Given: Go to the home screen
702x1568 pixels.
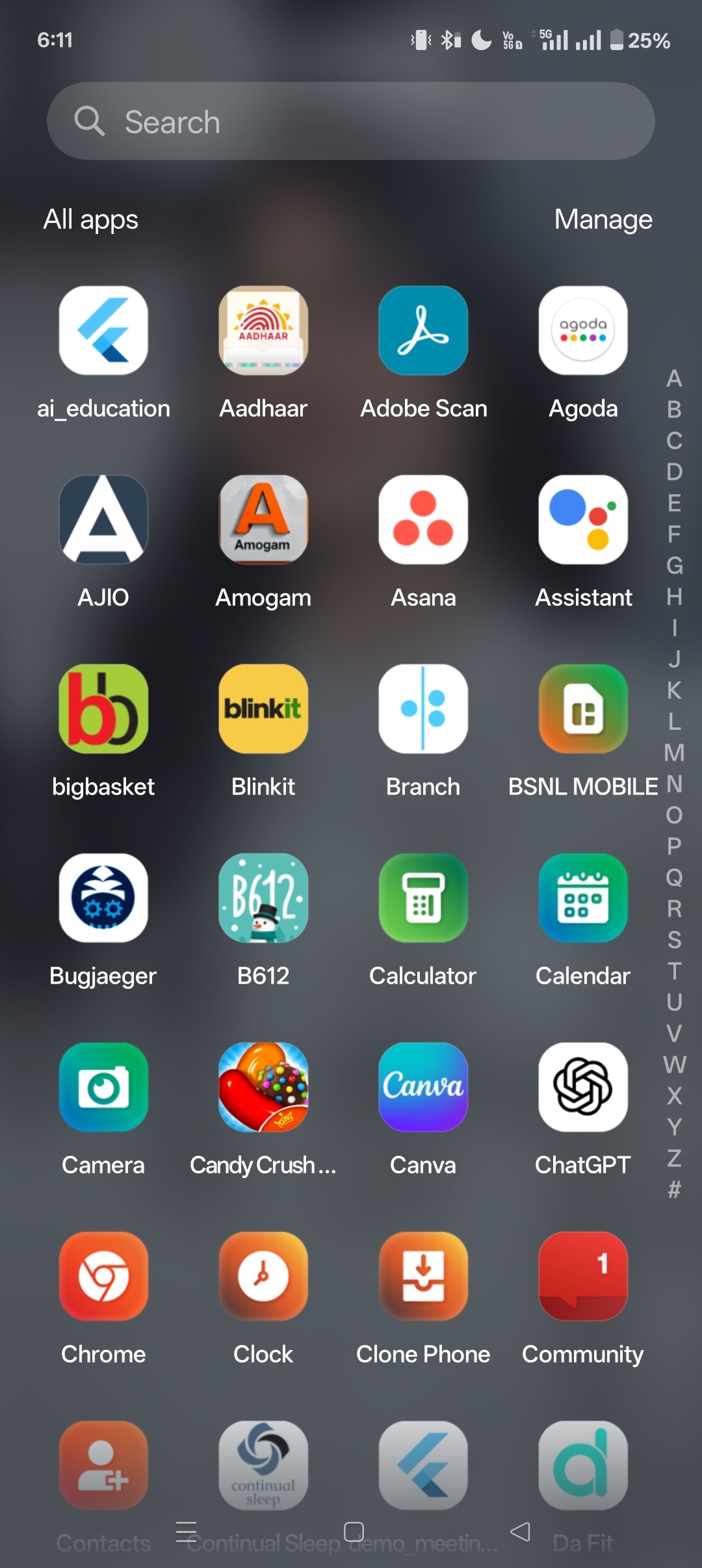Looking at the screenshot, I should (354, 1532).
